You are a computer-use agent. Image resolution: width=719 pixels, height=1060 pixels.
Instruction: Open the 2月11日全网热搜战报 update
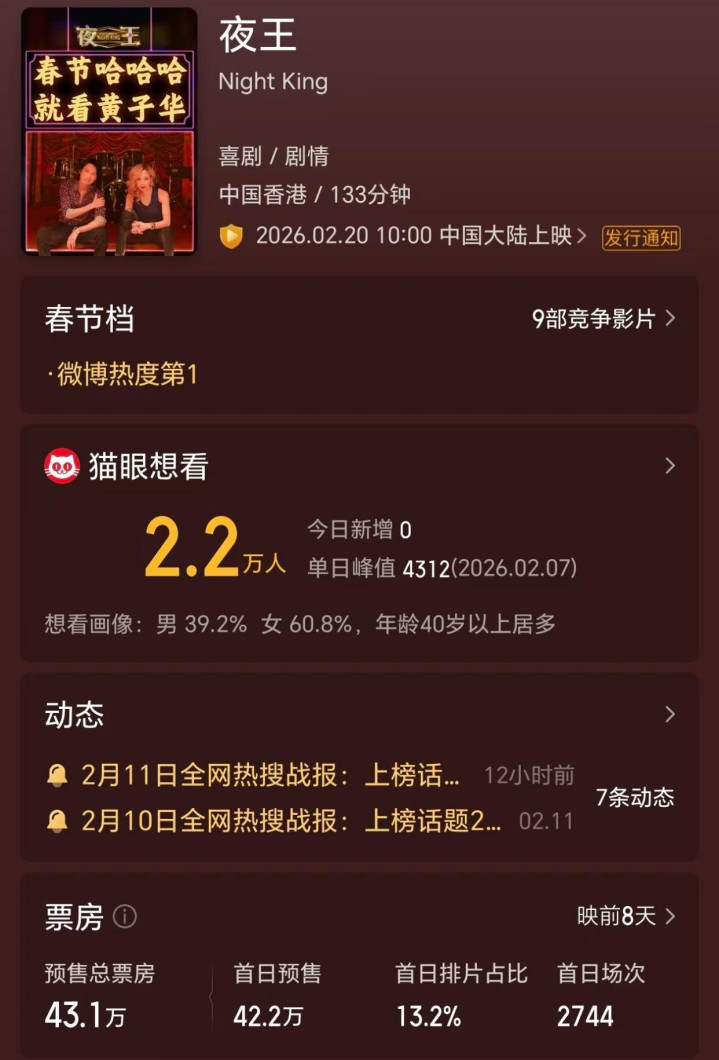click(270, 775)
